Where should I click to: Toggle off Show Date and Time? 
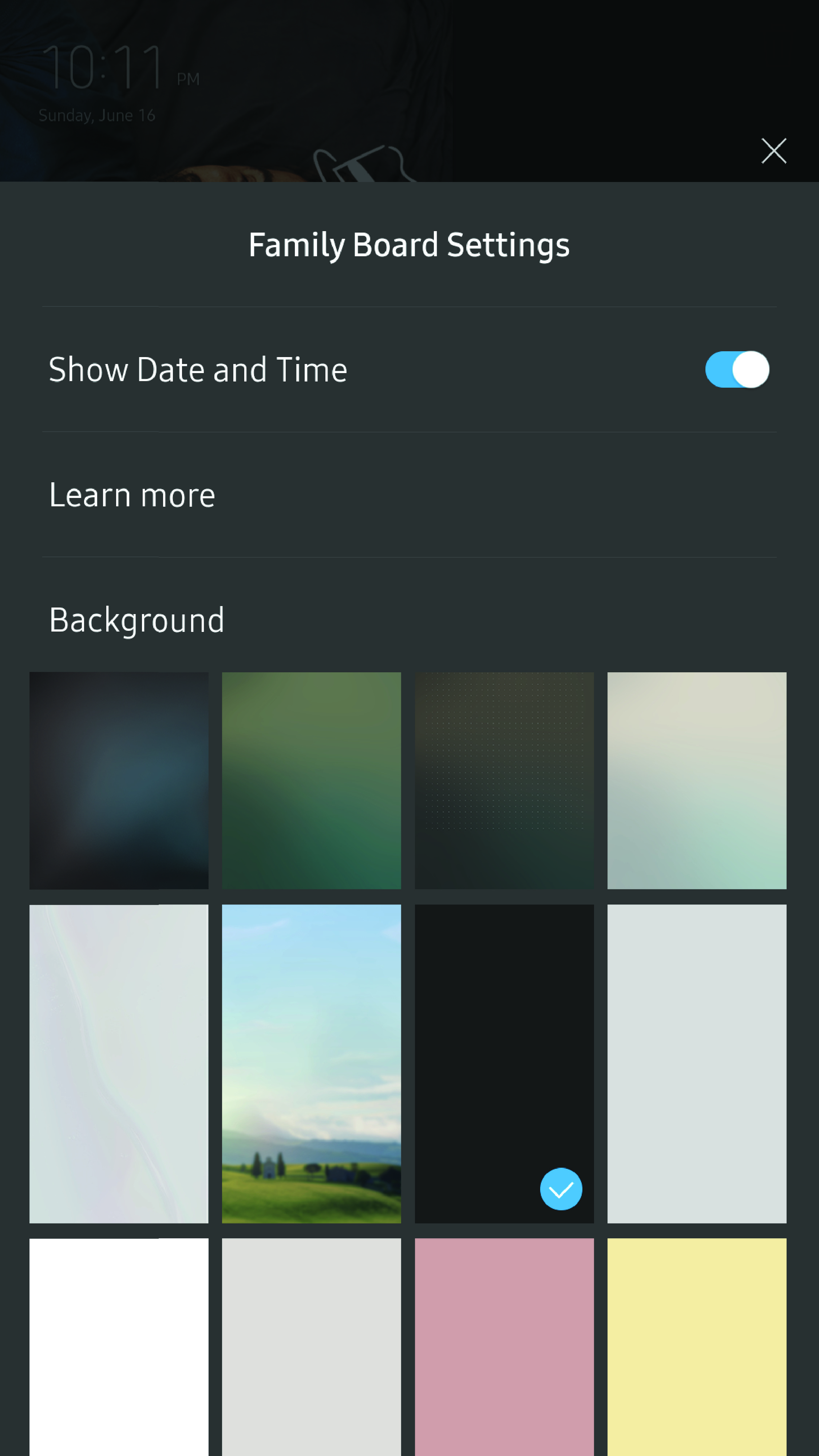736,370
